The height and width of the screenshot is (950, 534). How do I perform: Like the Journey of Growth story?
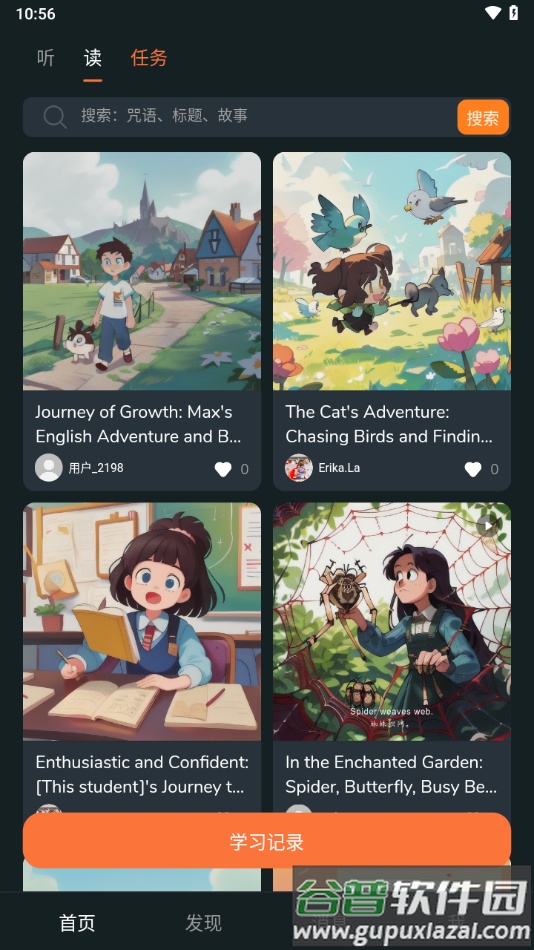(223, 469)
